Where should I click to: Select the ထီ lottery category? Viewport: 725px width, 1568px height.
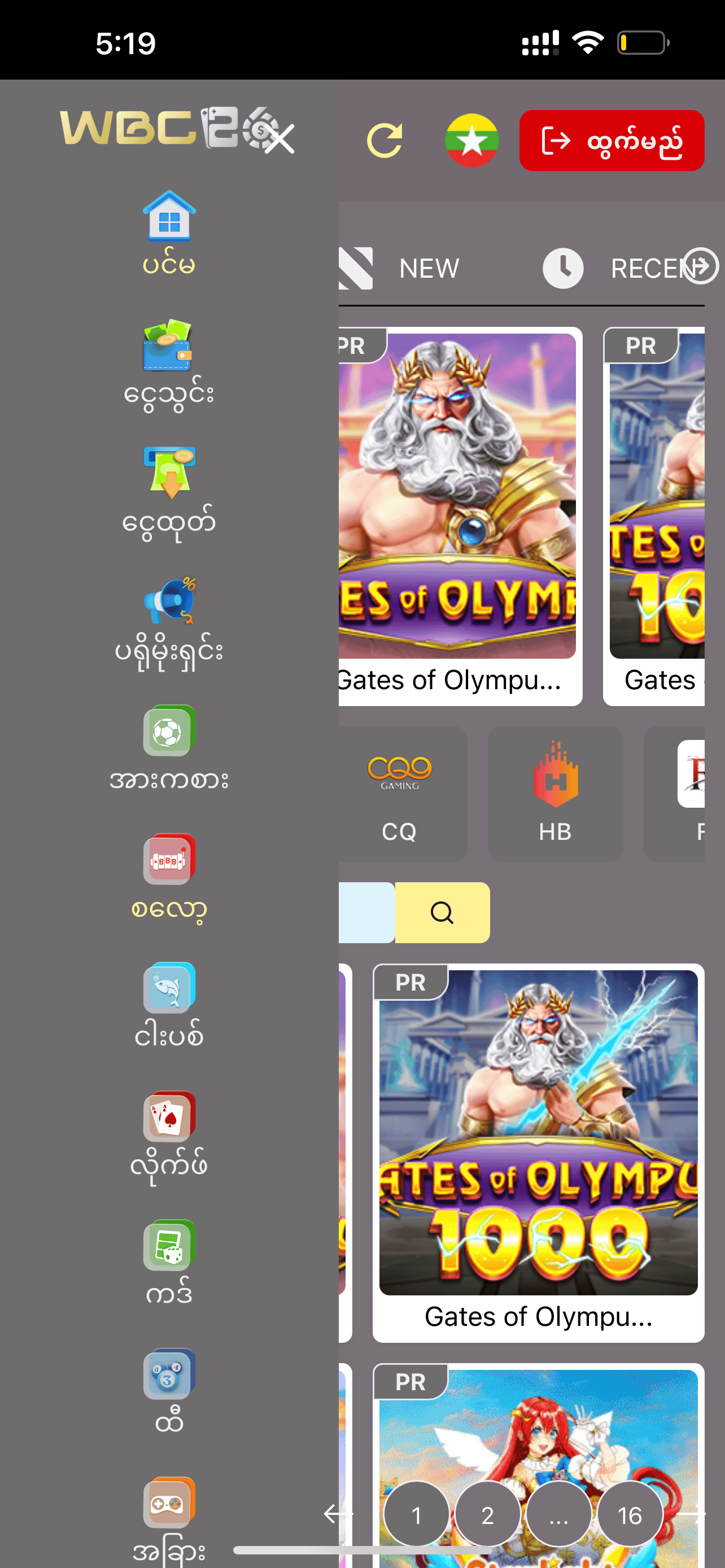click(169, 1390)
